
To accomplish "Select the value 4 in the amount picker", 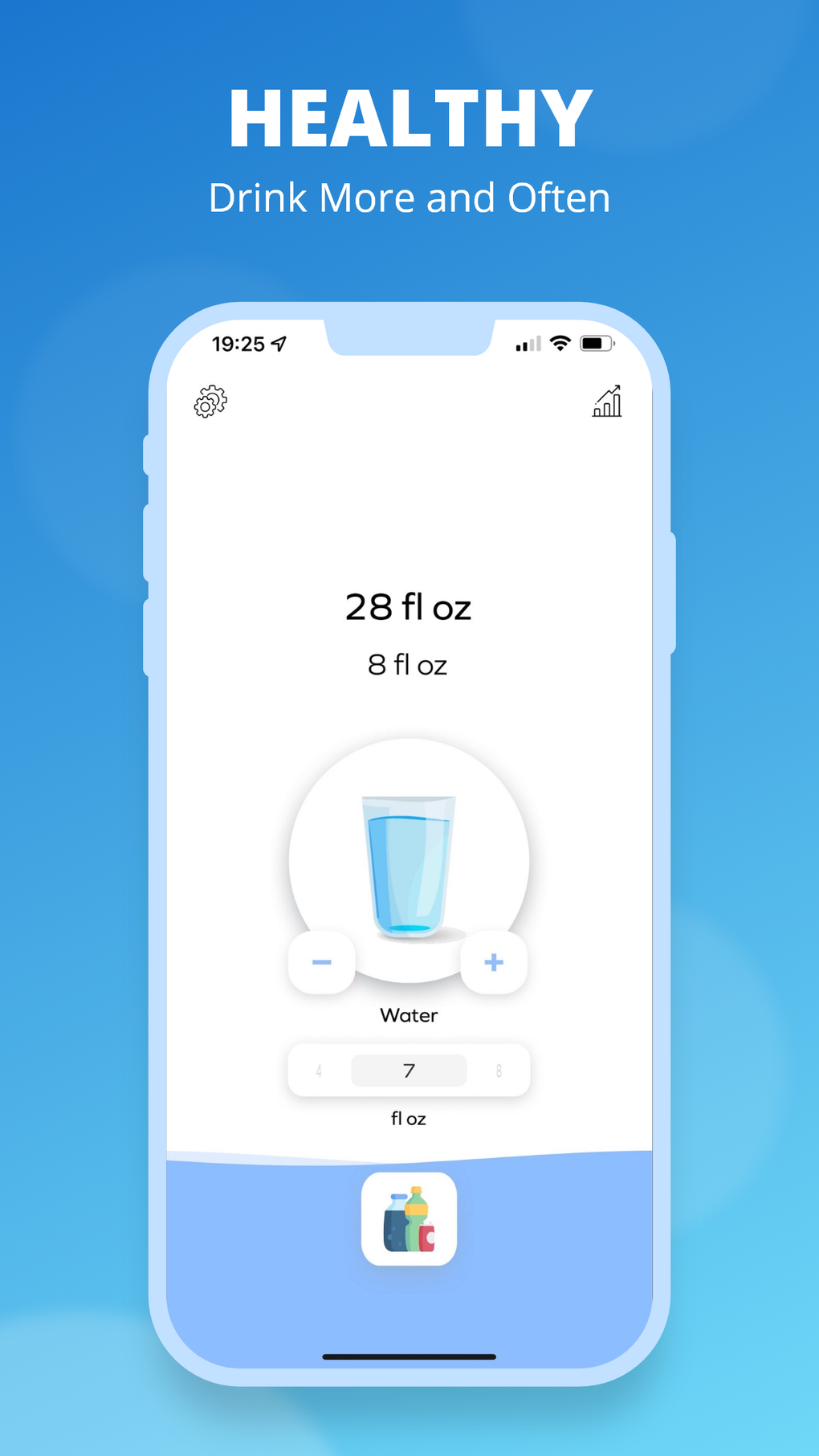I will coord(319,1071).
